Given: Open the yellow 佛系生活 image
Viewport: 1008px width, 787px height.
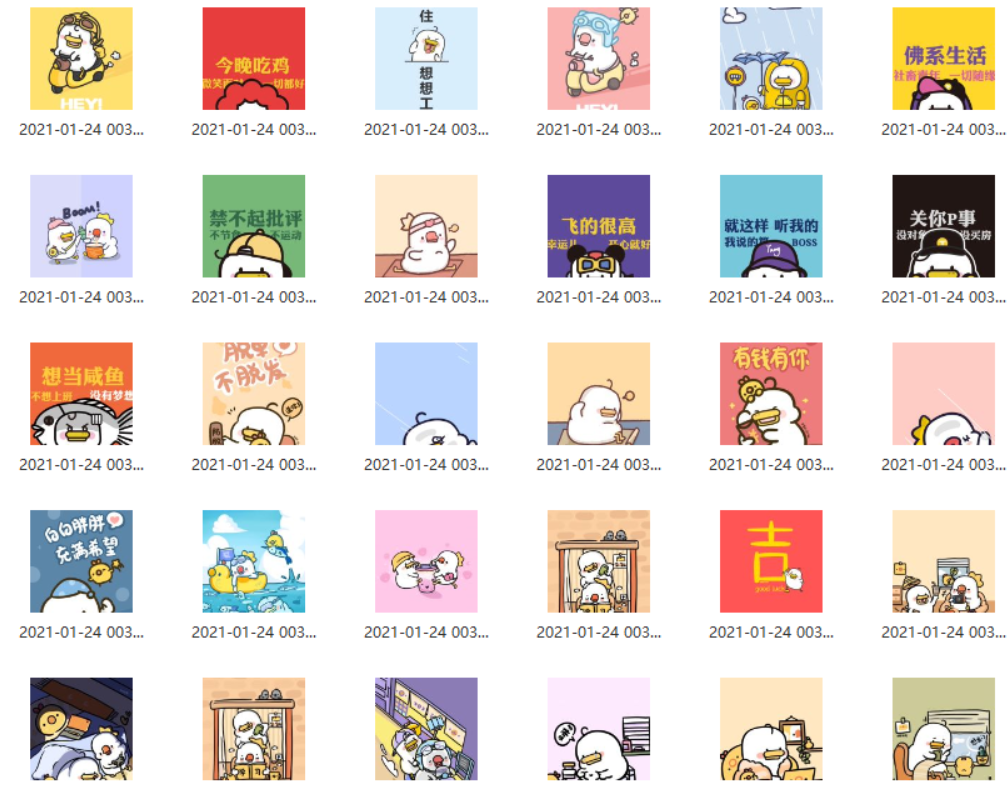Looking at the screenshot, I should tap(943, 59).
